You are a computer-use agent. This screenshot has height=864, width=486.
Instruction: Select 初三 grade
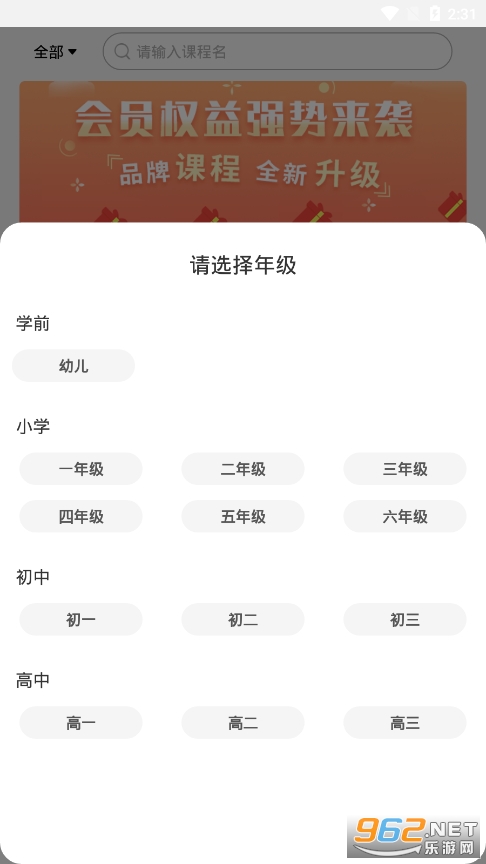pos(405,619)
